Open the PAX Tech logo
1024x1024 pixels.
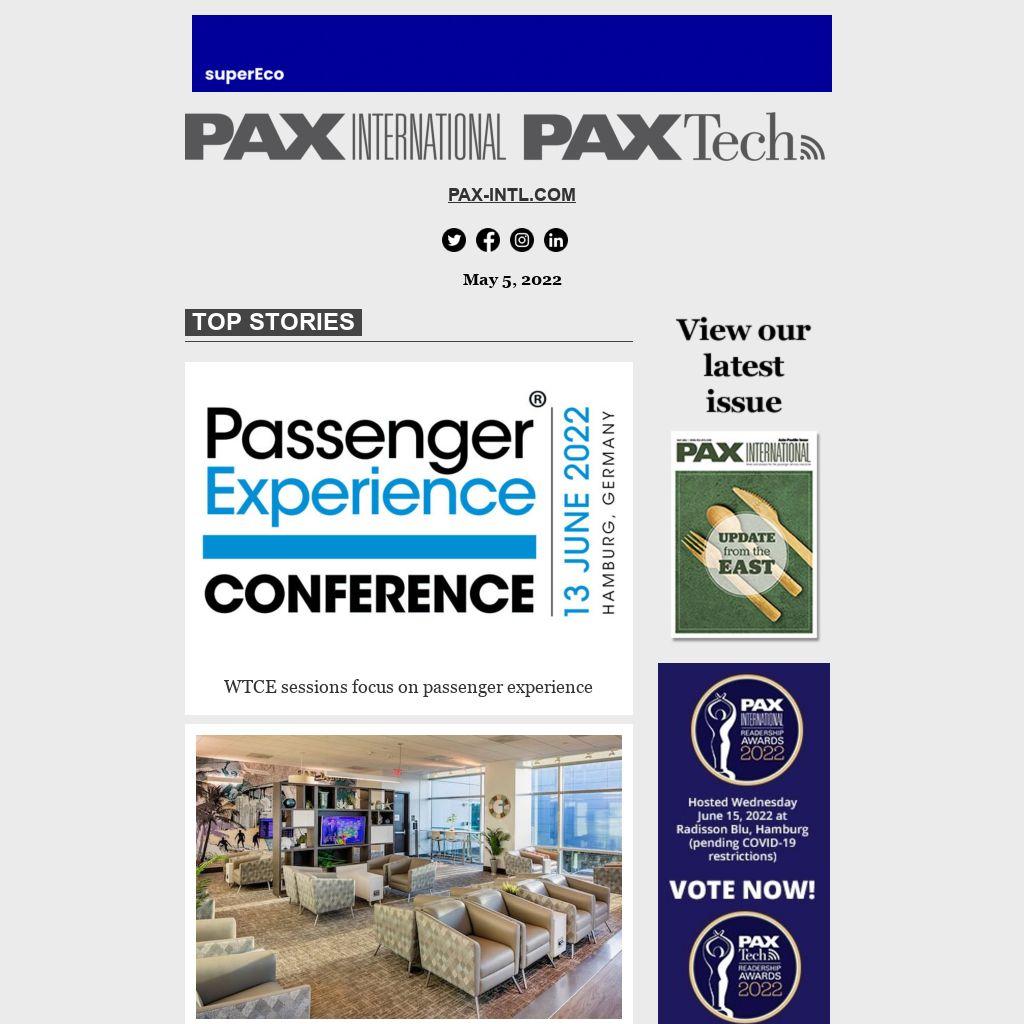click(674, 137)
